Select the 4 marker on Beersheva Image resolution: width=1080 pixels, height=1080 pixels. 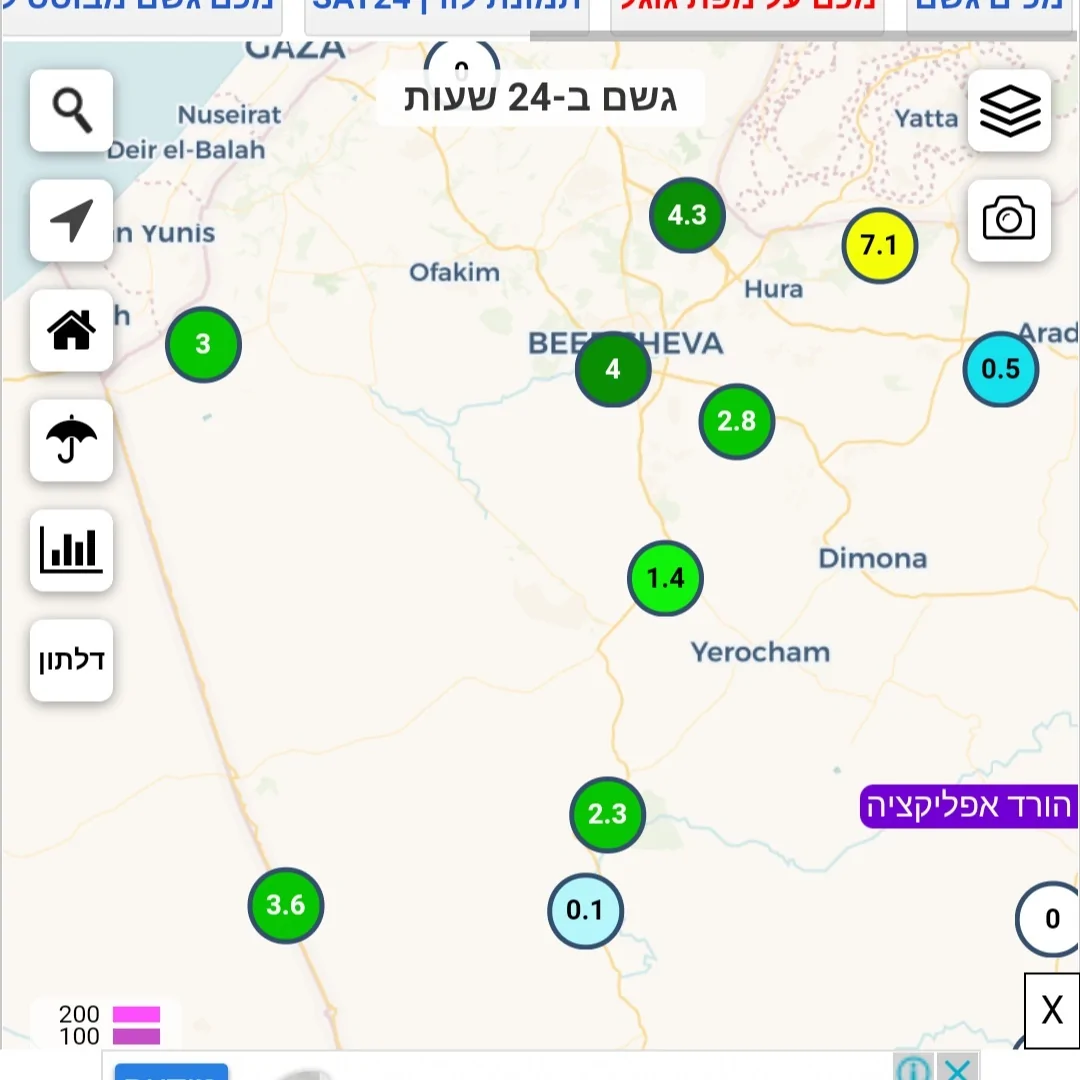[x=613, y=370]
